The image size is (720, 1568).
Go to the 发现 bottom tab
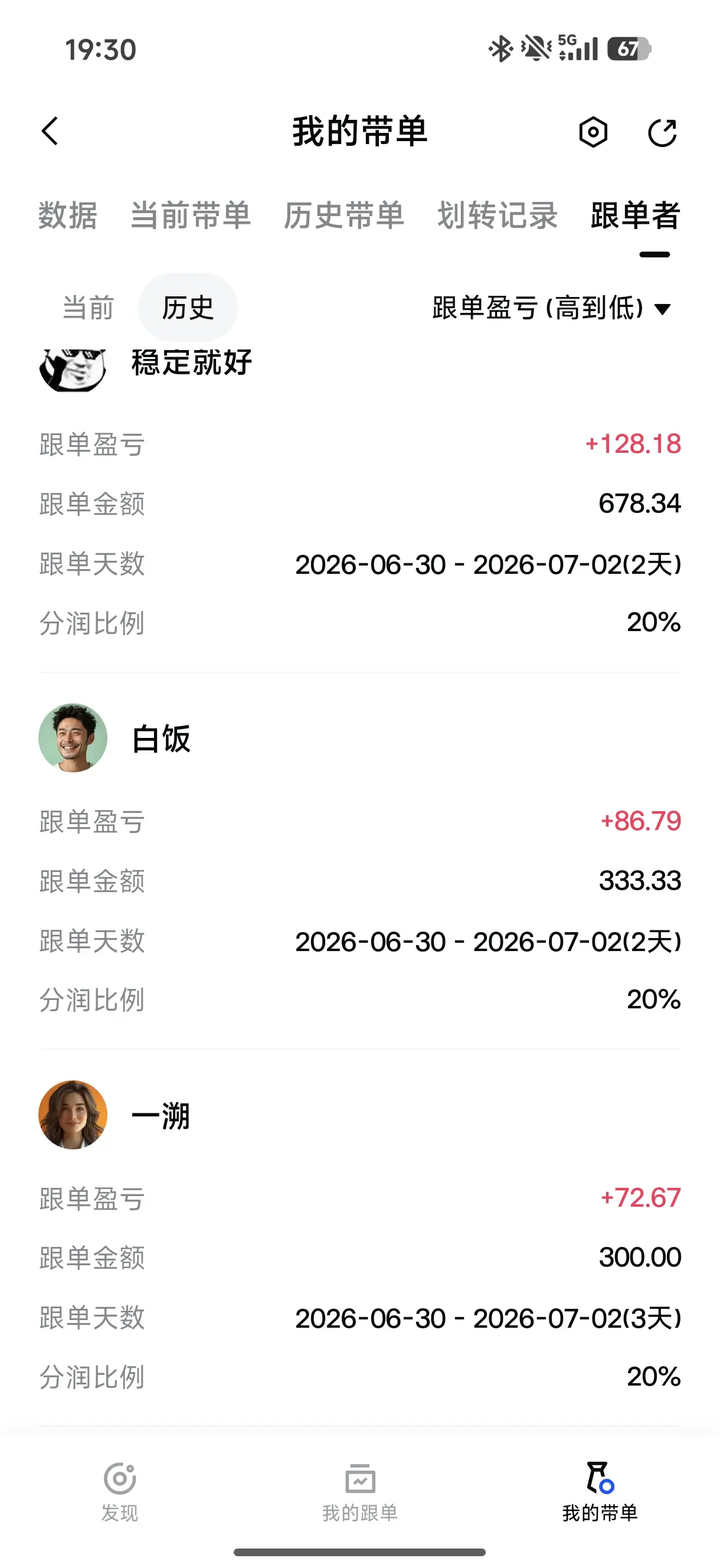tap(120, 1491)
